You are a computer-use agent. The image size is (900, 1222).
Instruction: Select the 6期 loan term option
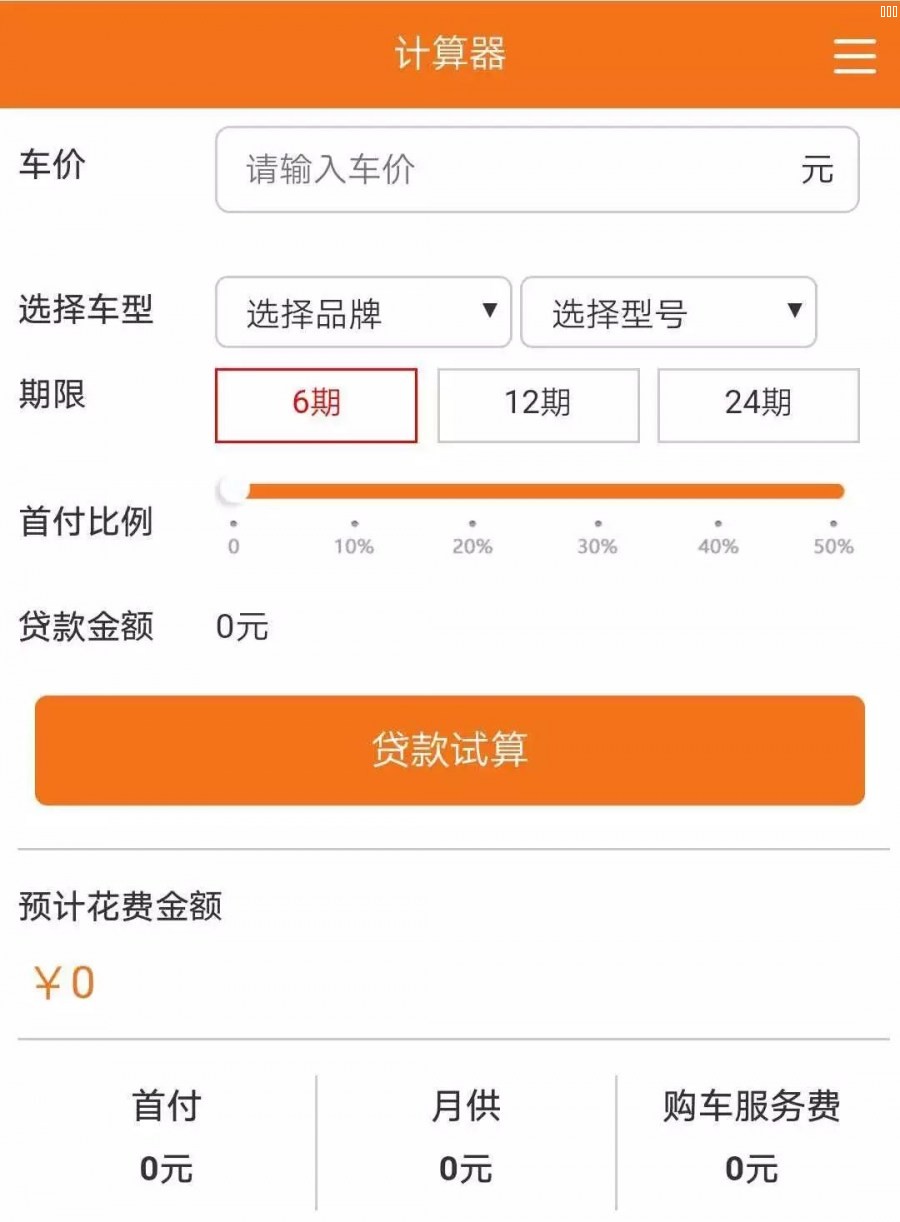pyautogui.click(x=315, y=404)
